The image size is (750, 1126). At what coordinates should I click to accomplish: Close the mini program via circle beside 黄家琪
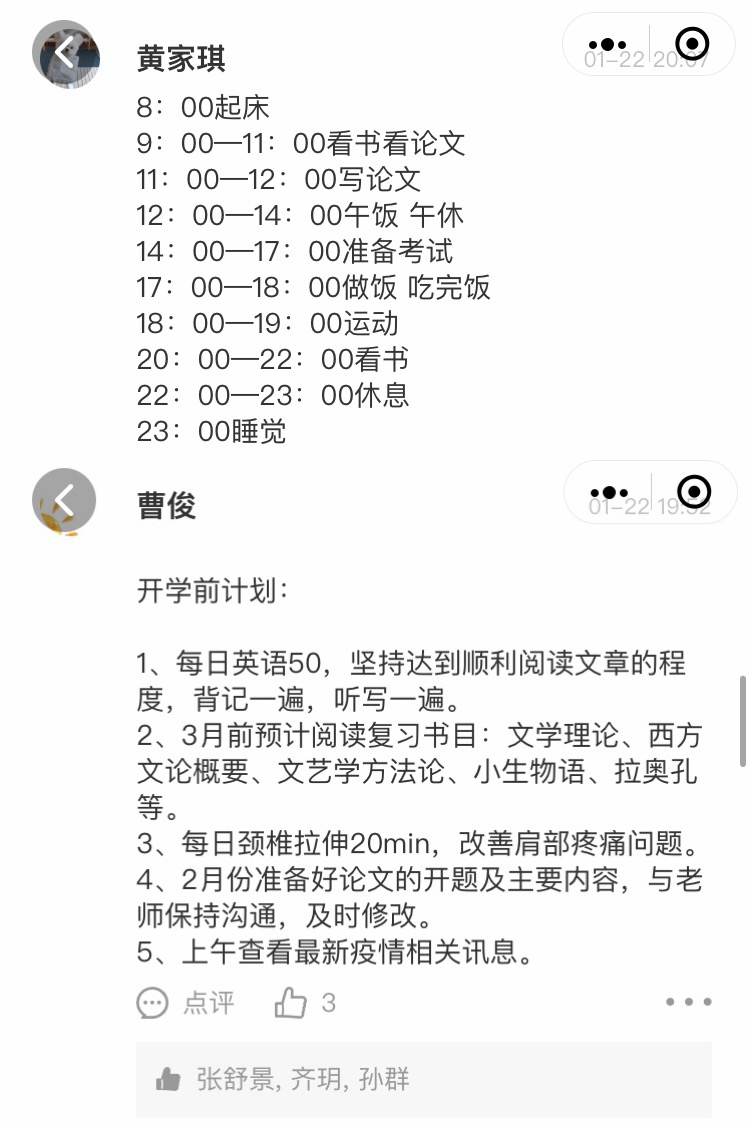[693, 44]
